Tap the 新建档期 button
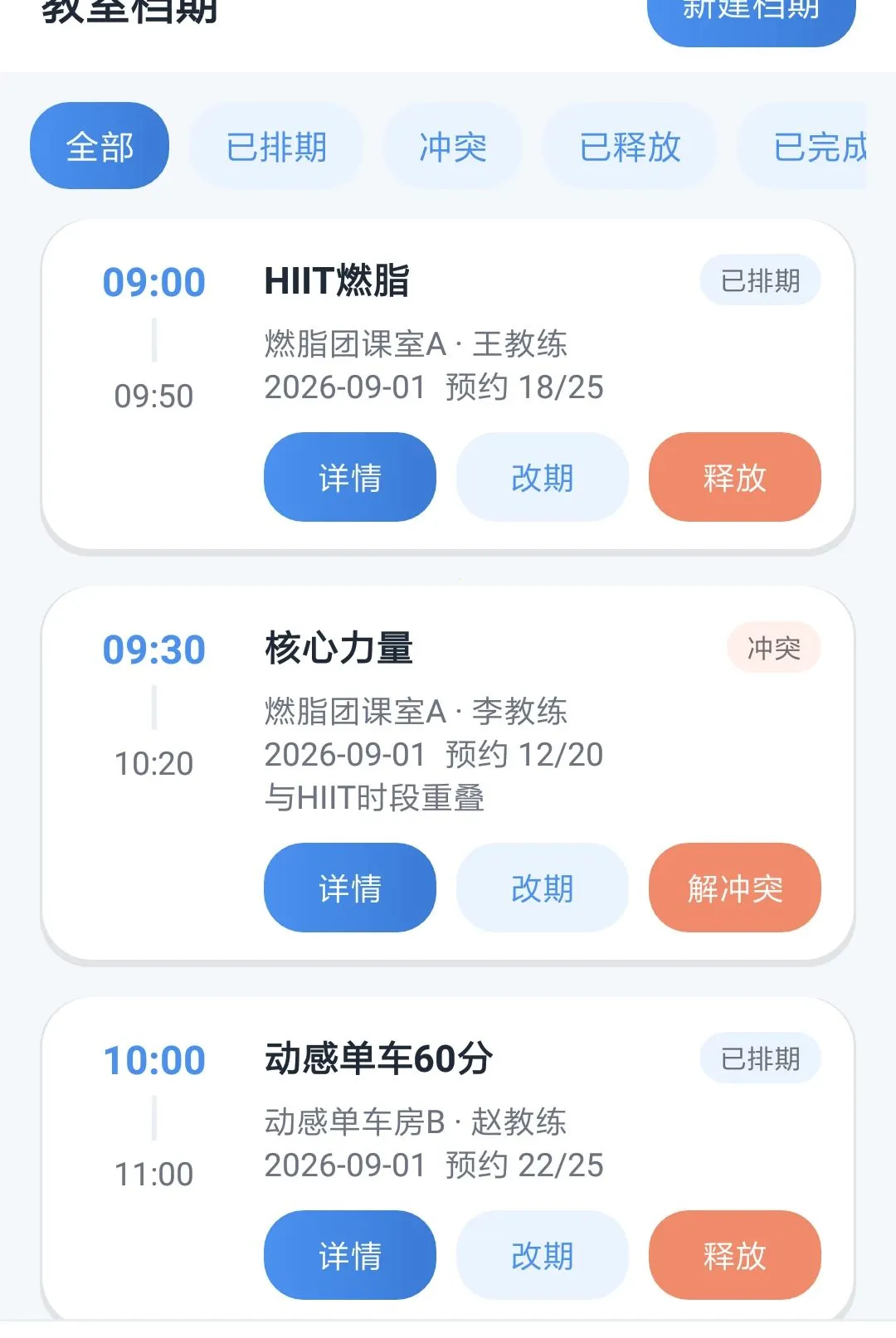 click(751, 17)
